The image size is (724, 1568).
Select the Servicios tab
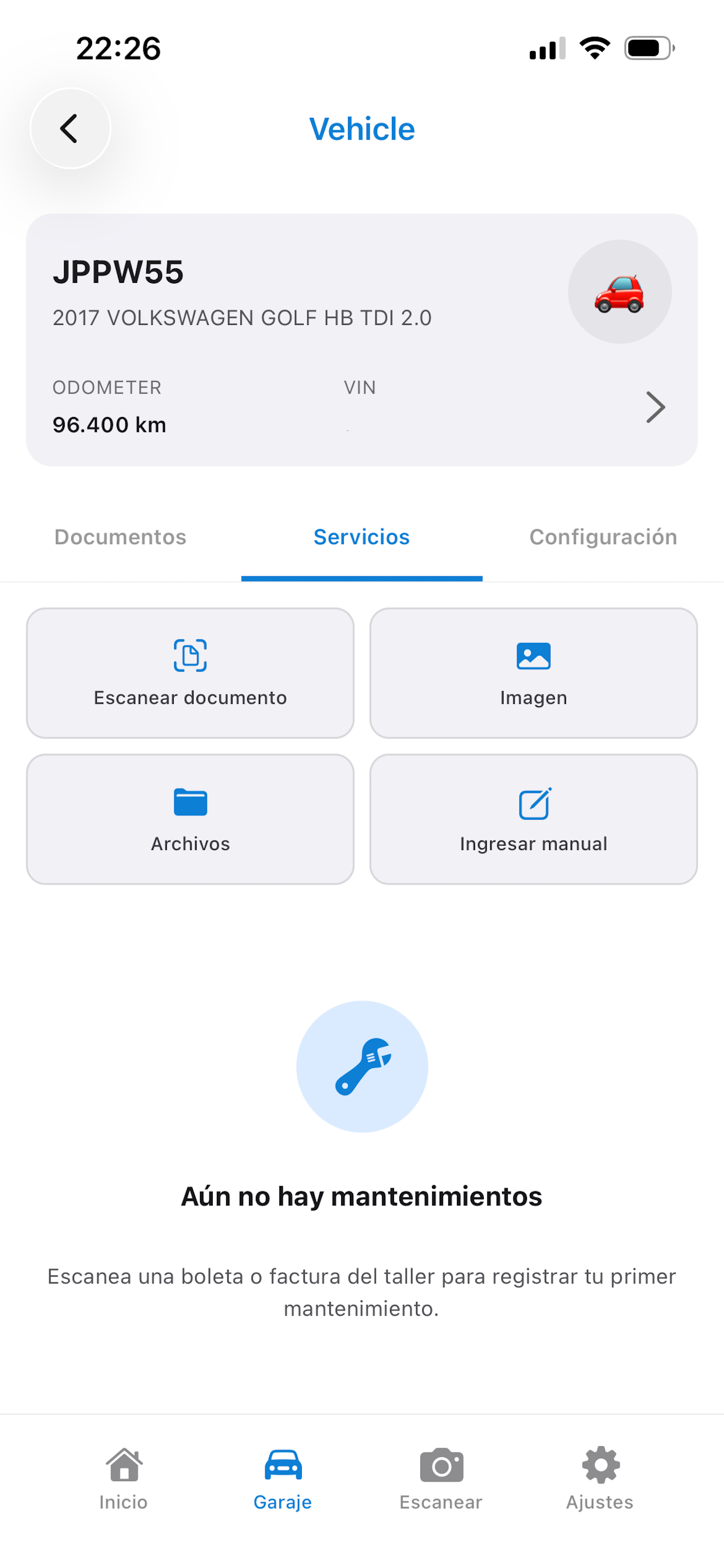pos(362,537)
